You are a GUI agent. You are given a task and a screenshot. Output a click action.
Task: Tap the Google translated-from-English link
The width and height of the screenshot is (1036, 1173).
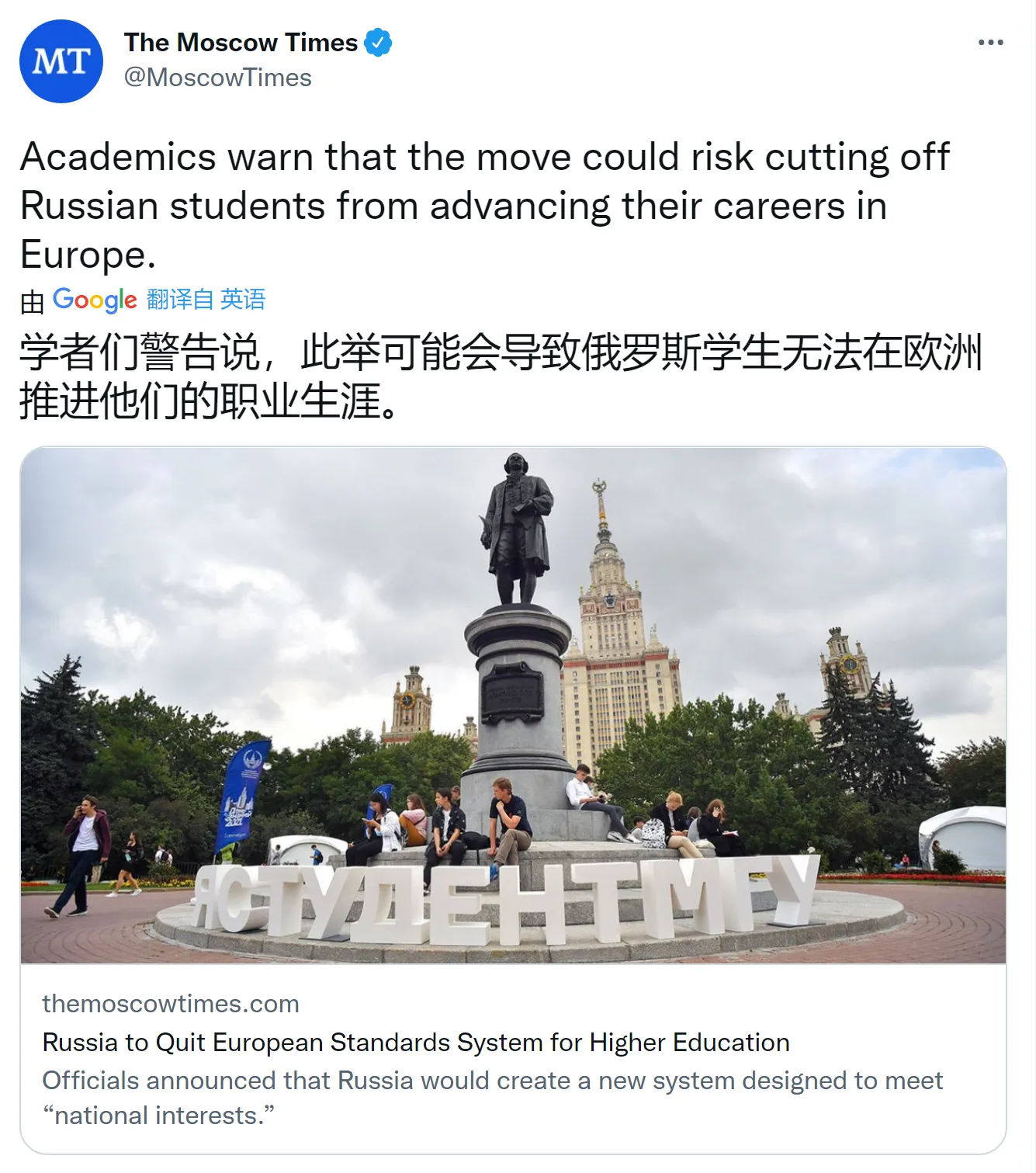(206, 300)
